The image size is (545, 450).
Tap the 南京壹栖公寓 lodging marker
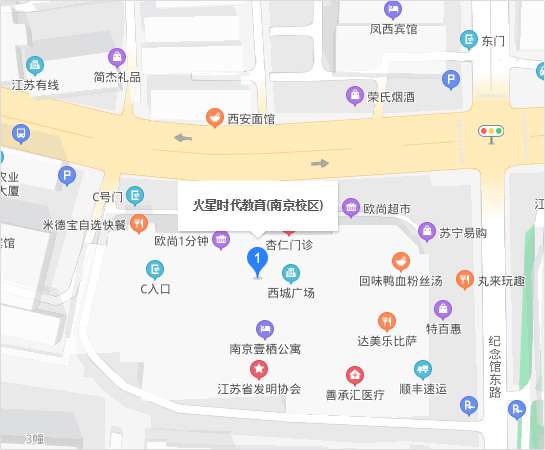(265, 329)
